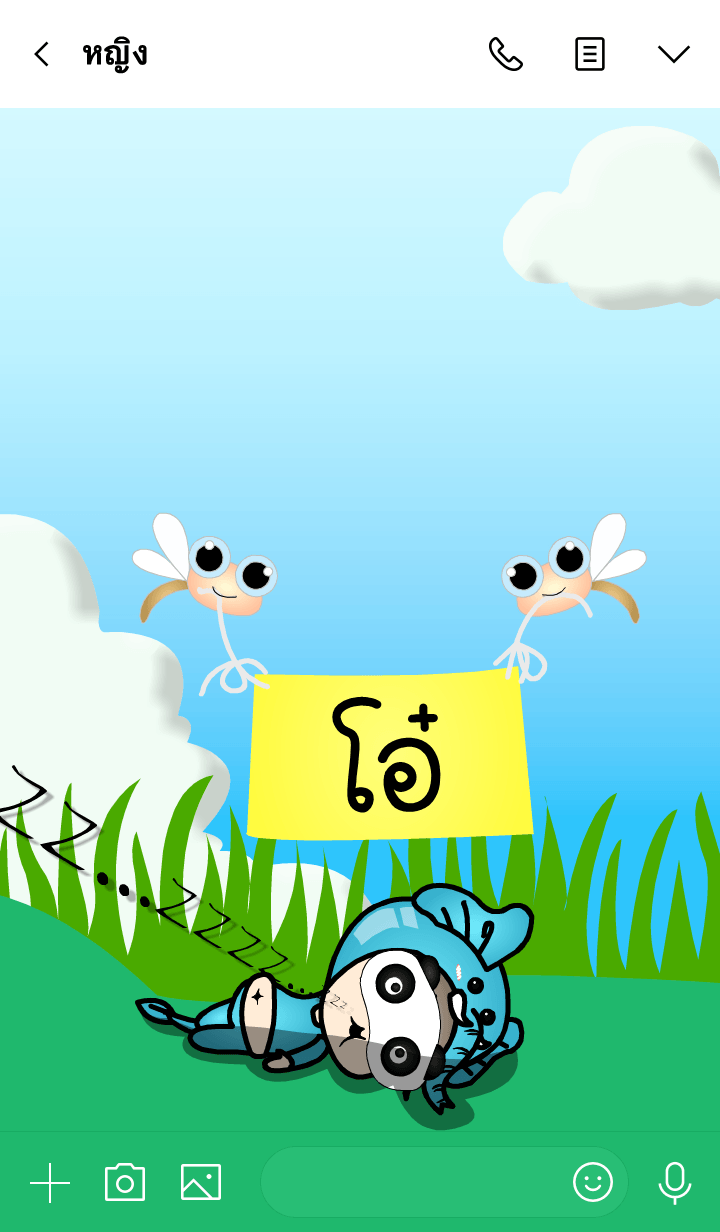Go back from the chat with หญิง
720x1232 pixels.
click(41, 54)
